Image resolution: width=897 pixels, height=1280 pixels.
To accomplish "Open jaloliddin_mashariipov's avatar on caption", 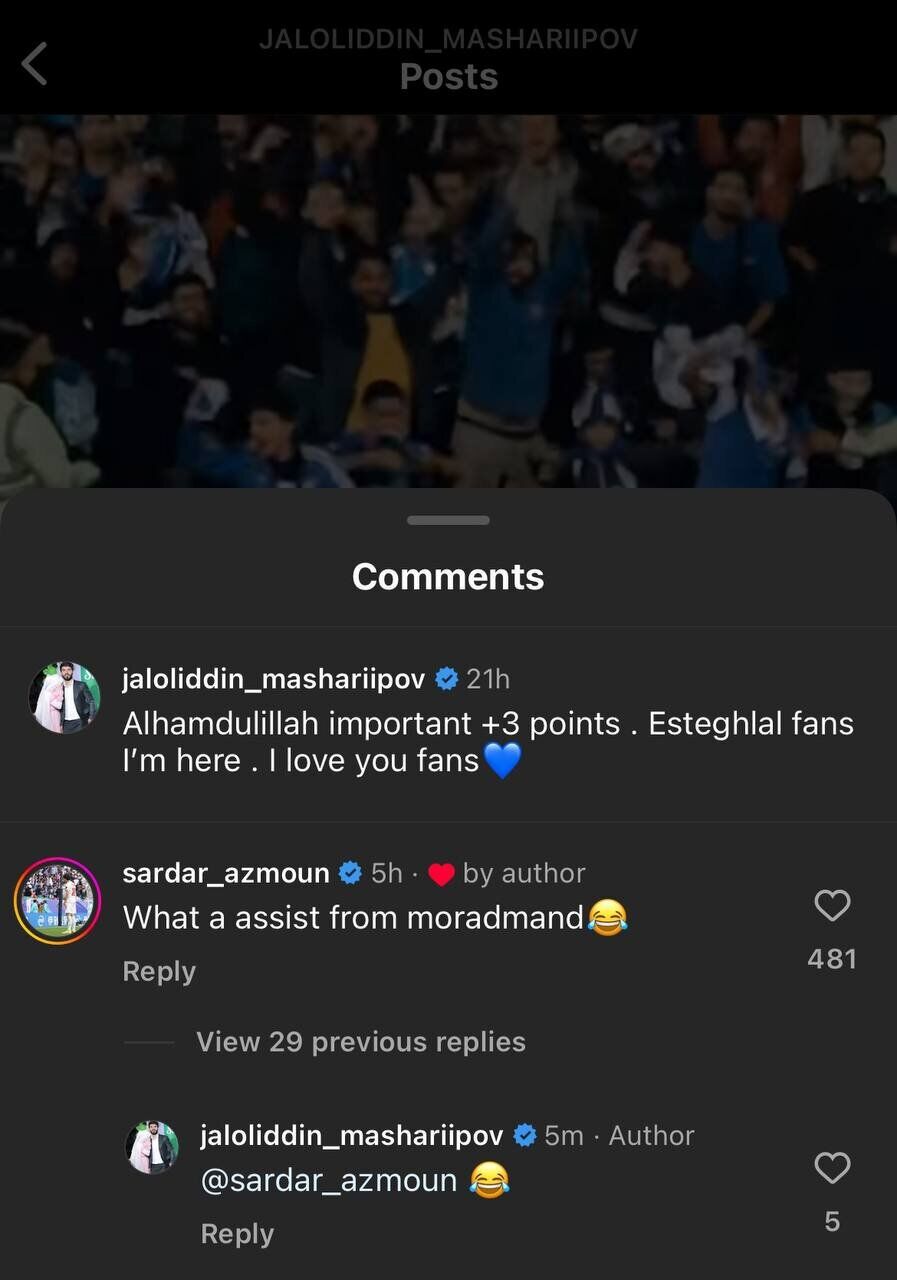I will click(x=64, y=698).
